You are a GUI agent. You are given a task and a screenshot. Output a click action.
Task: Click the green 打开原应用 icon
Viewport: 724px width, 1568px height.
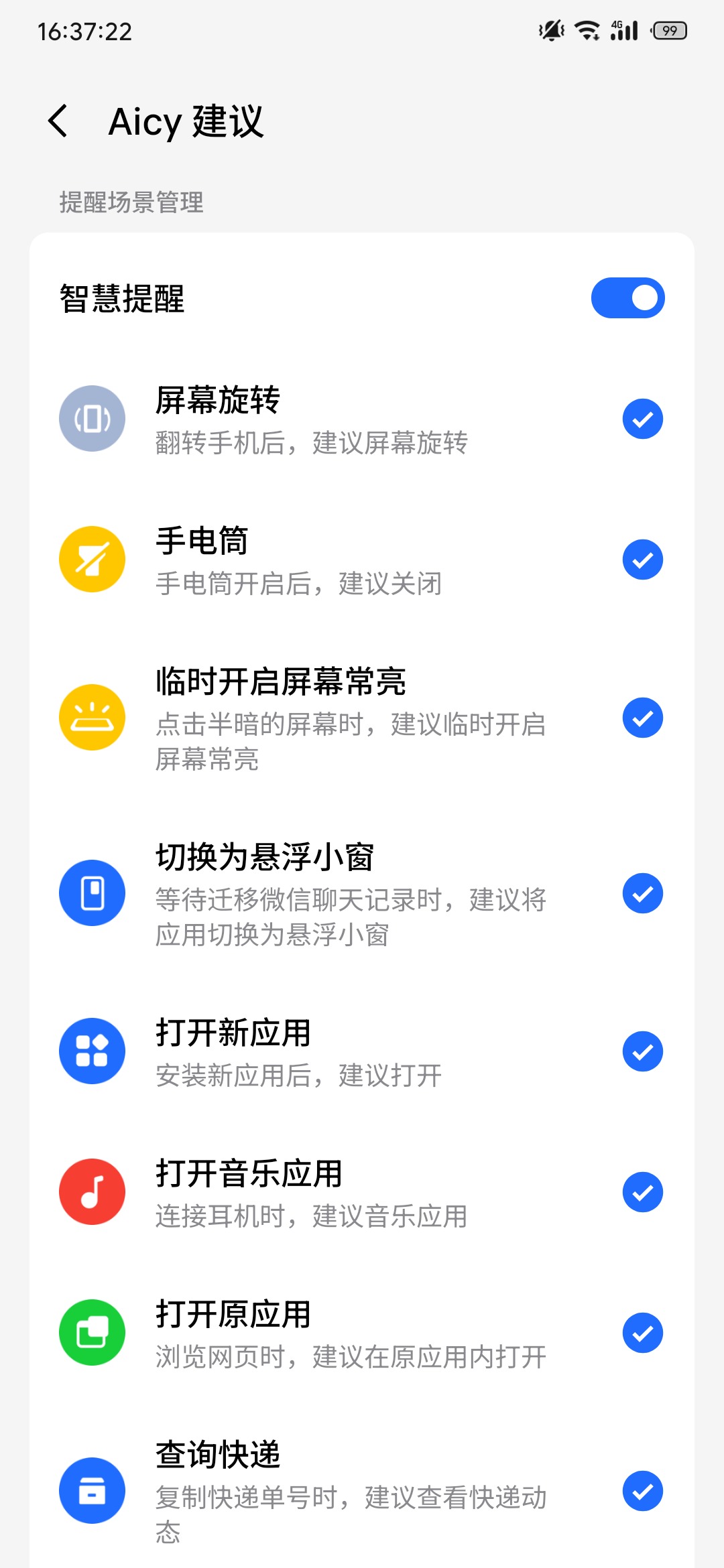point(93,1332)
